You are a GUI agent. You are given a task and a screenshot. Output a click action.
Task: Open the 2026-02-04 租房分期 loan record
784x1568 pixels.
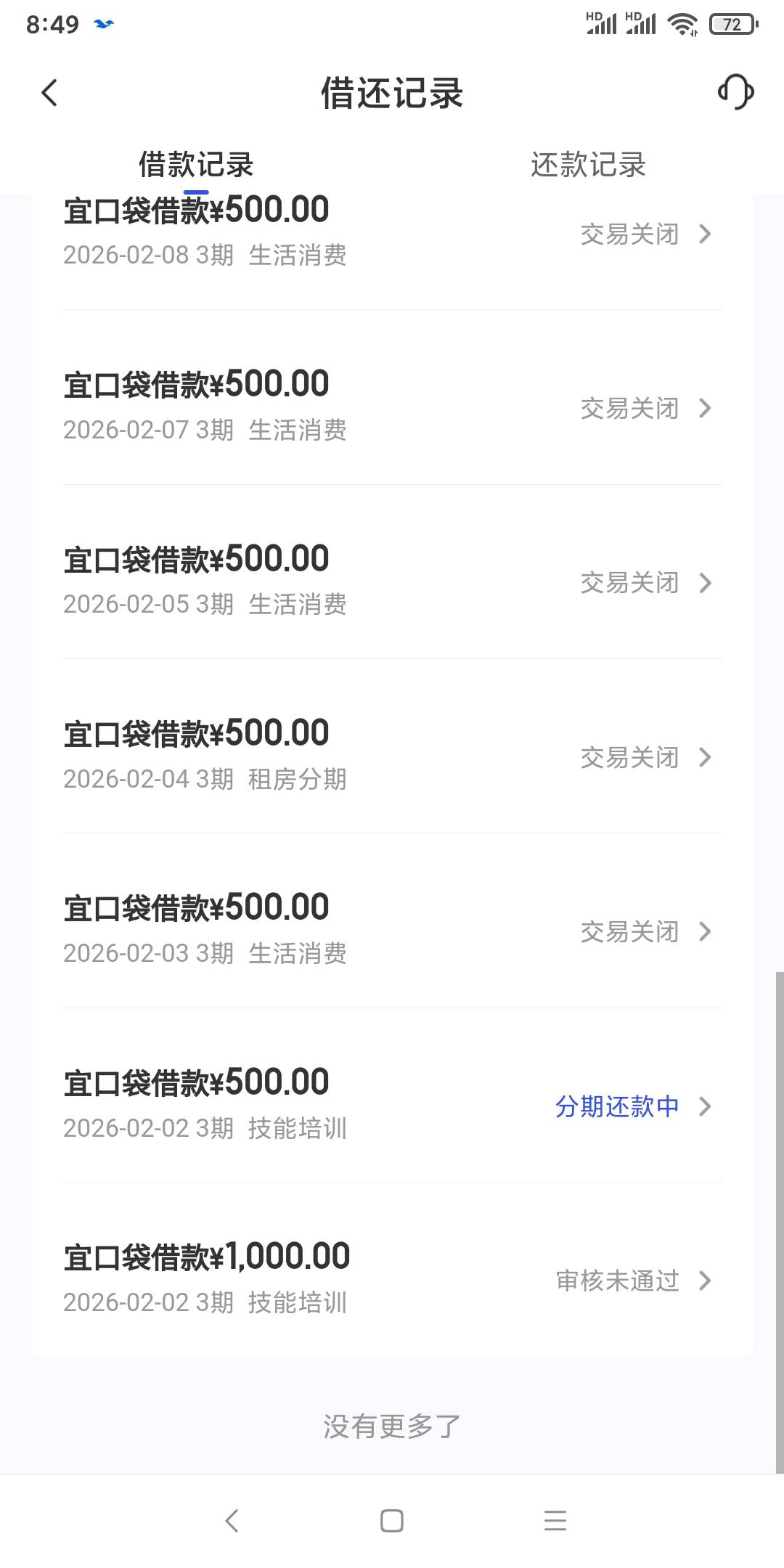click(392, 756)
